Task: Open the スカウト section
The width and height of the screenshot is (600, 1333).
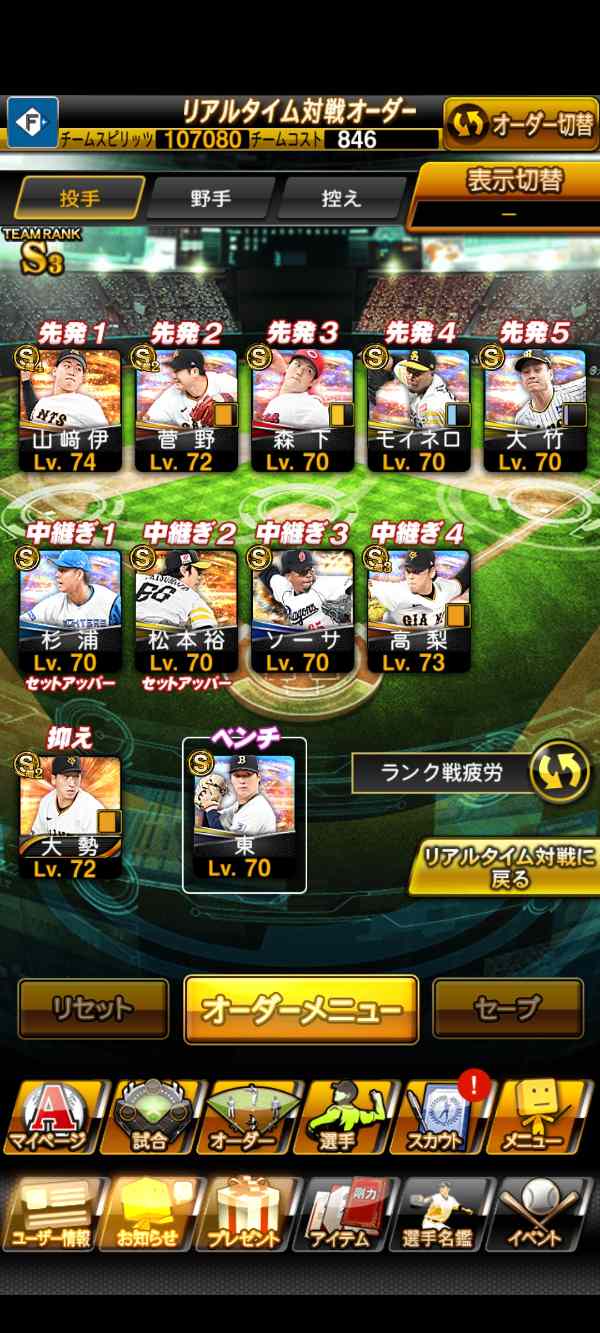Action: click(442, 1117)
